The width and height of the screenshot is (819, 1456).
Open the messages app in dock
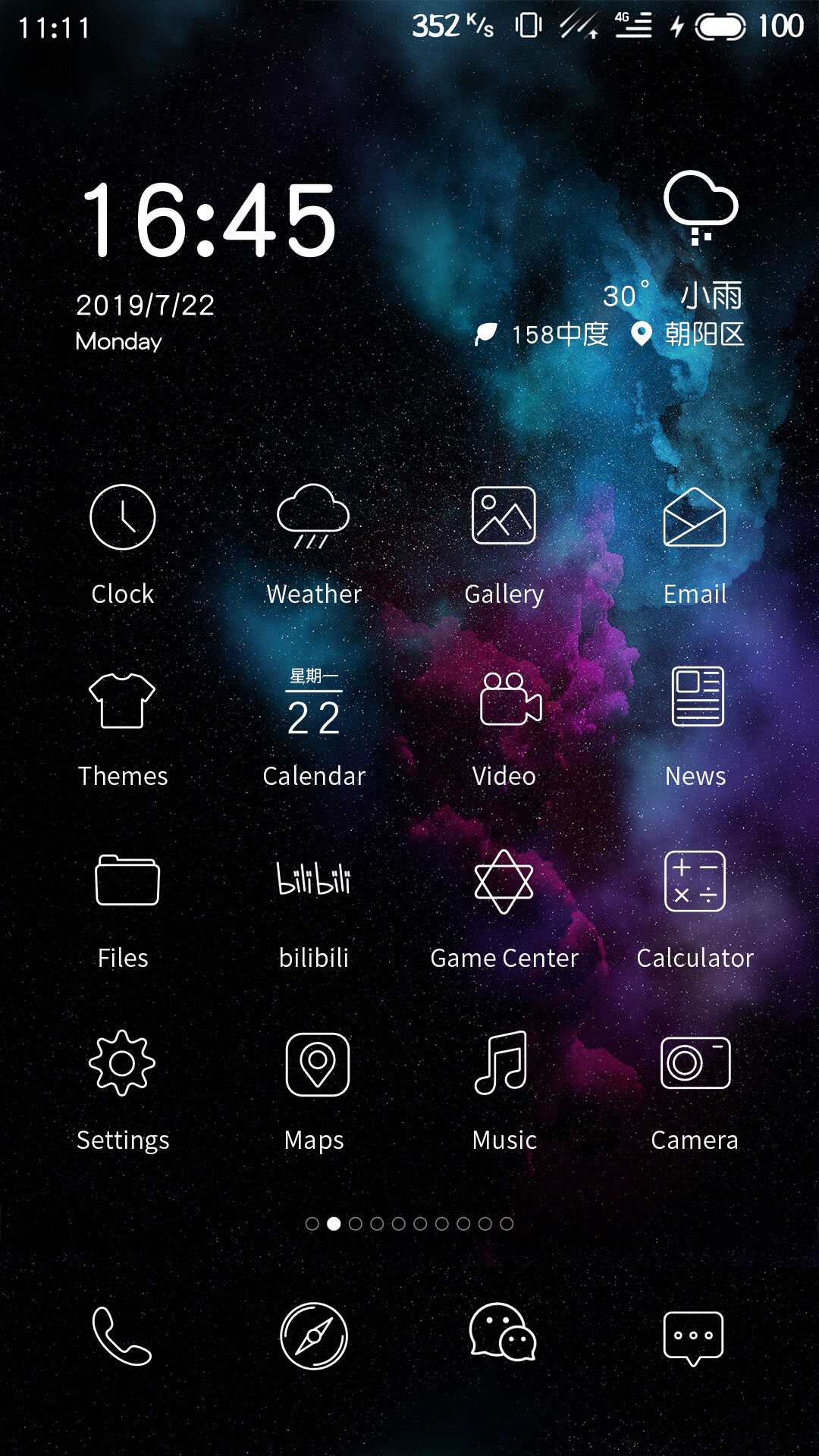click(x=693, y=1338)
